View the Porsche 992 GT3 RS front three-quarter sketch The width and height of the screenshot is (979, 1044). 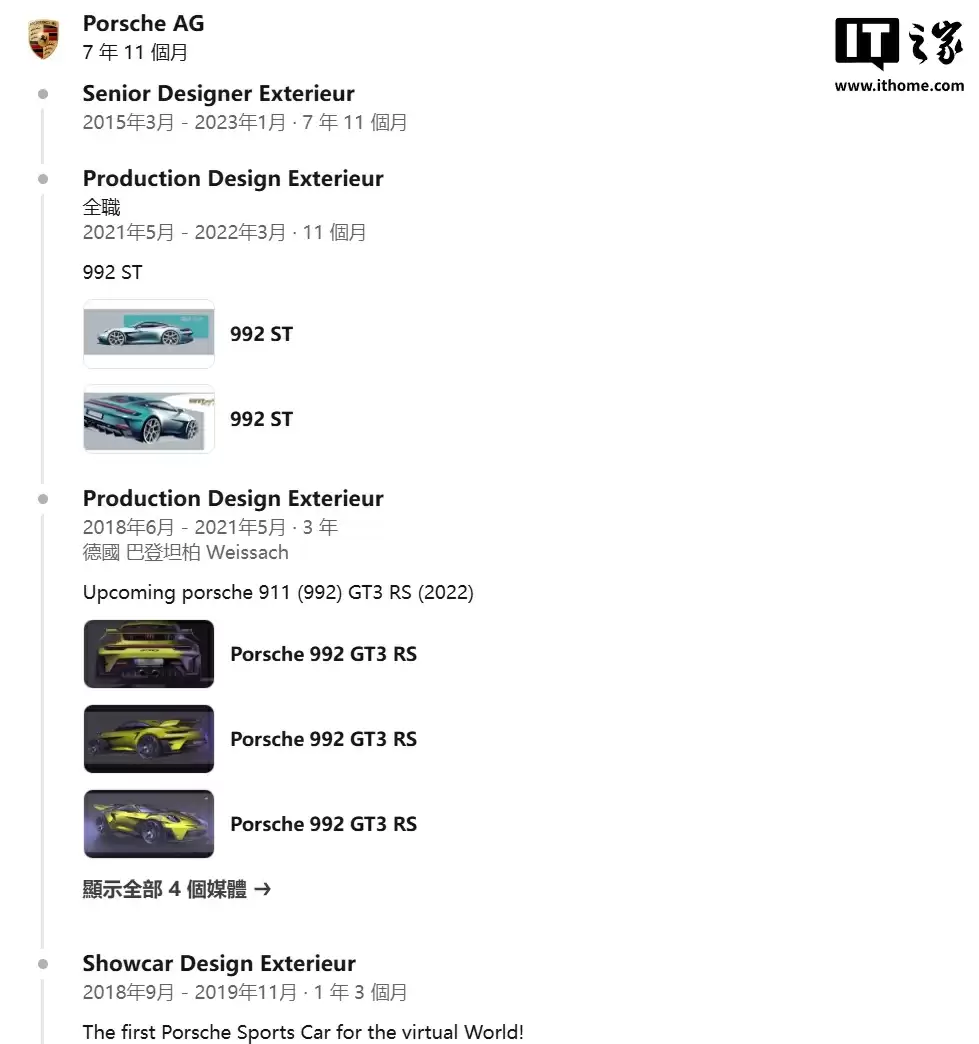coord(148,824)
